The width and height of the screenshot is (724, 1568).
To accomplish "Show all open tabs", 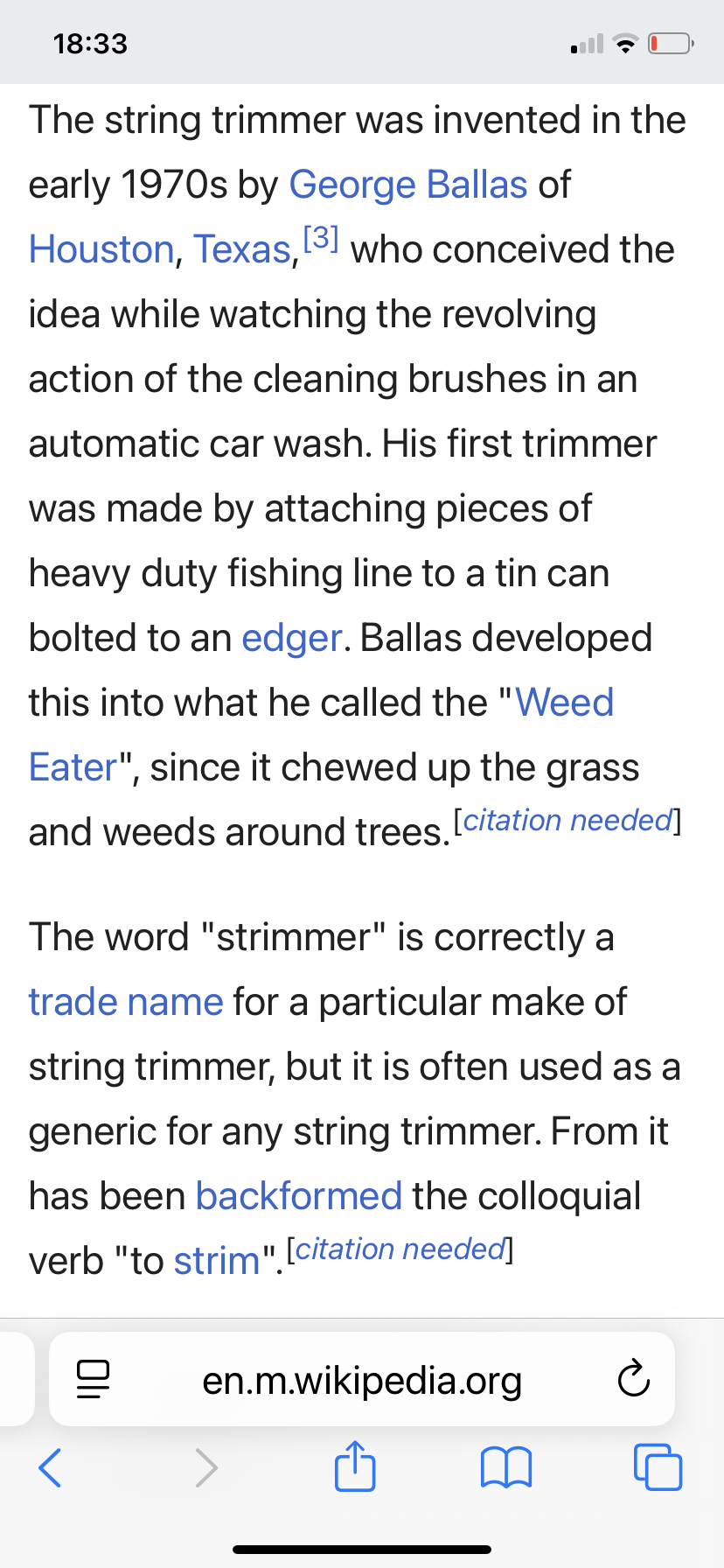I will pyautogui.click(x=657, y=1467).
